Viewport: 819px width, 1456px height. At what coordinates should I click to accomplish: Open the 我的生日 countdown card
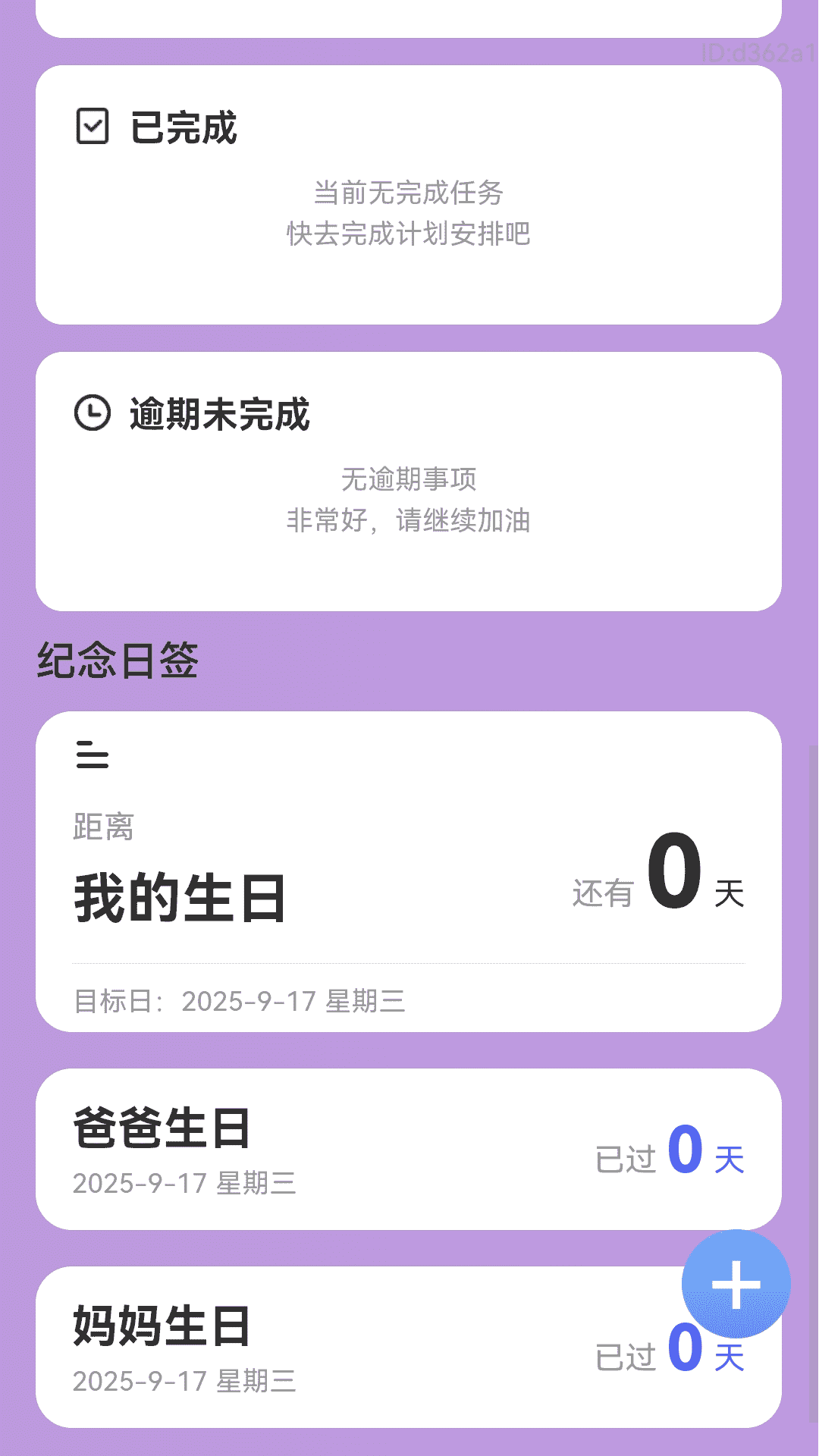pos(409,872)
